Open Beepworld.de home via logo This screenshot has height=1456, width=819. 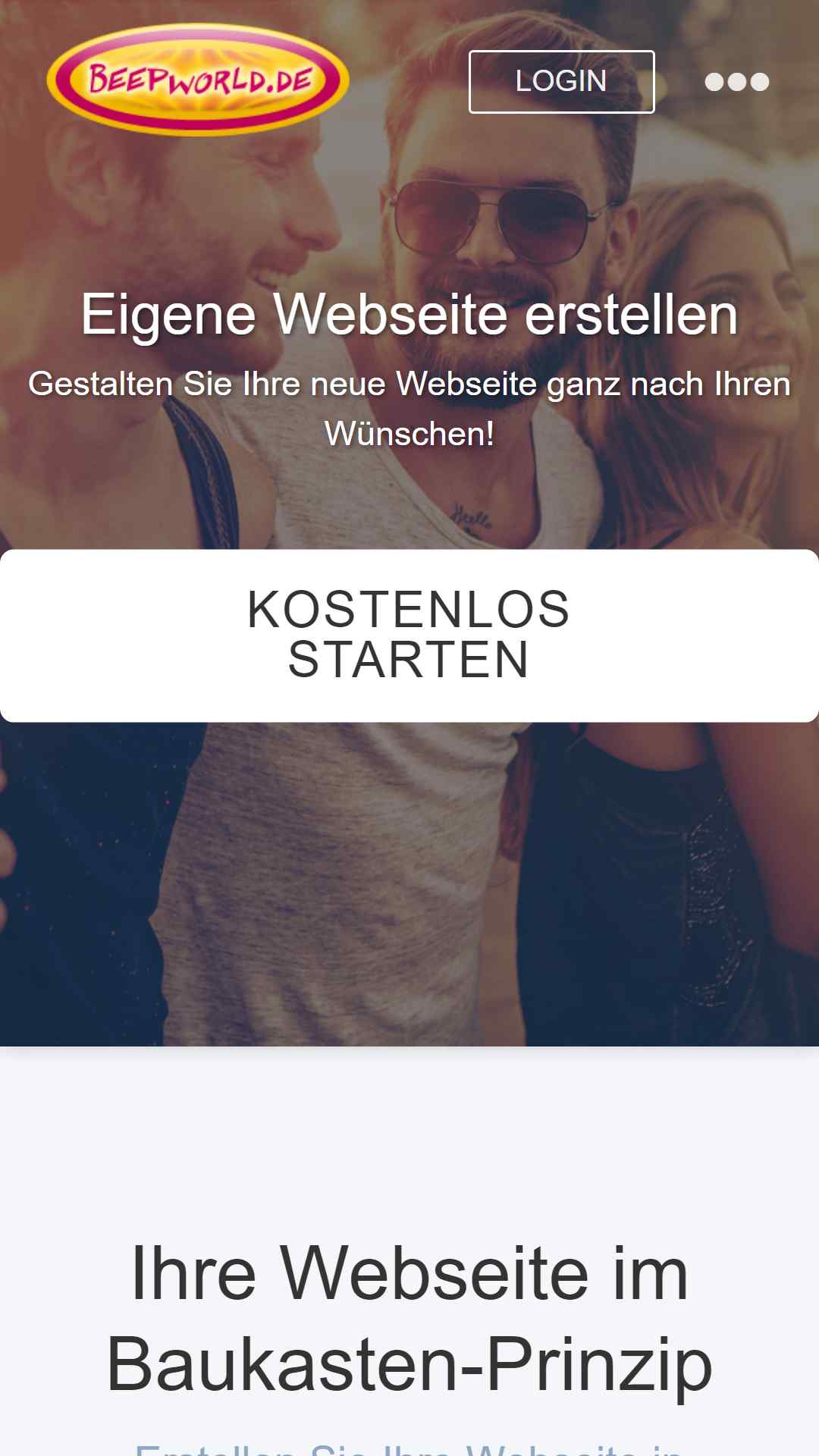coord(198,80)
